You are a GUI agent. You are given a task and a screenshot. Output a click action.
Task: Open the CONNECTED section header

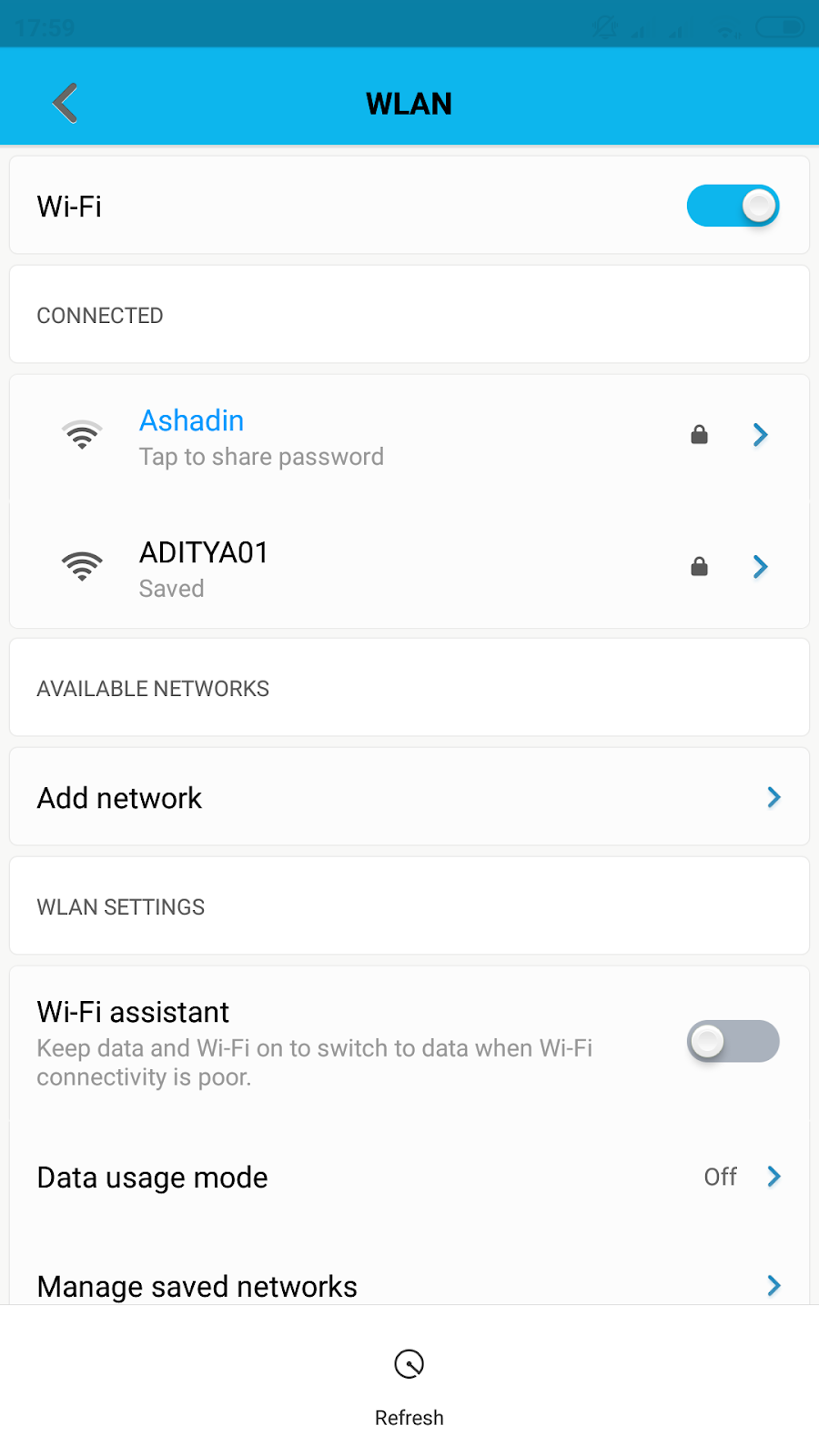coord(100,315)
